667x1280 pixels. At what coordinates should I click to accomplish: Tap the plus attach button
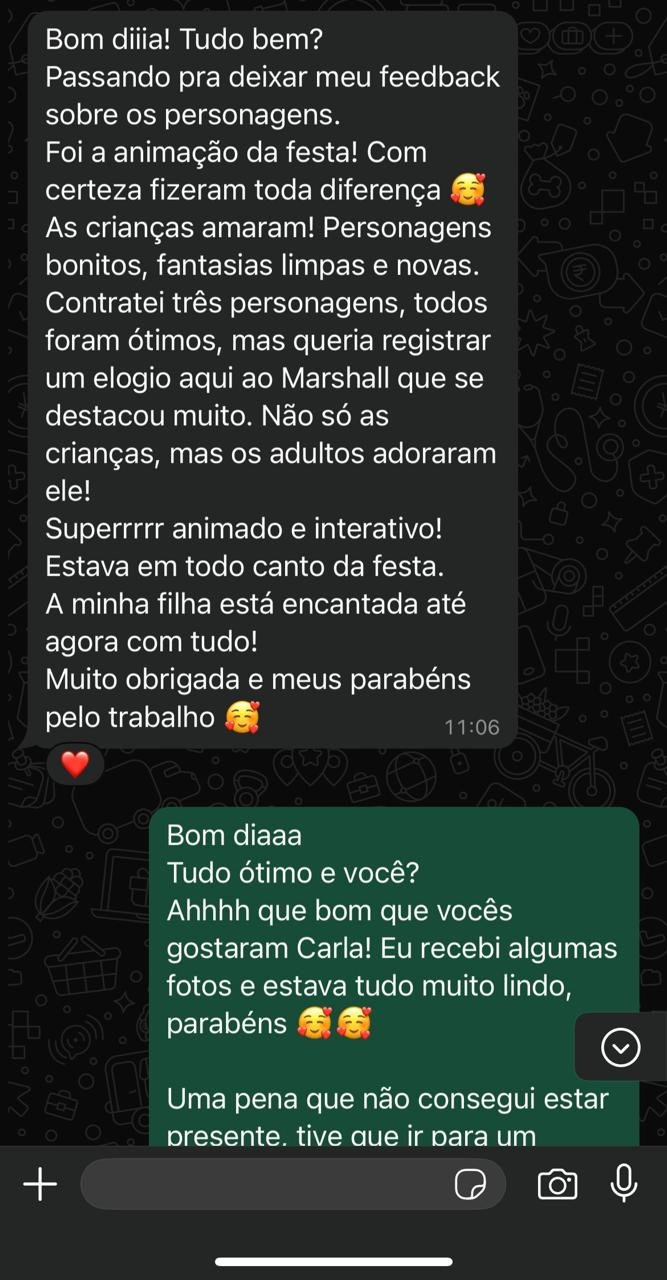pos(40,1185)
